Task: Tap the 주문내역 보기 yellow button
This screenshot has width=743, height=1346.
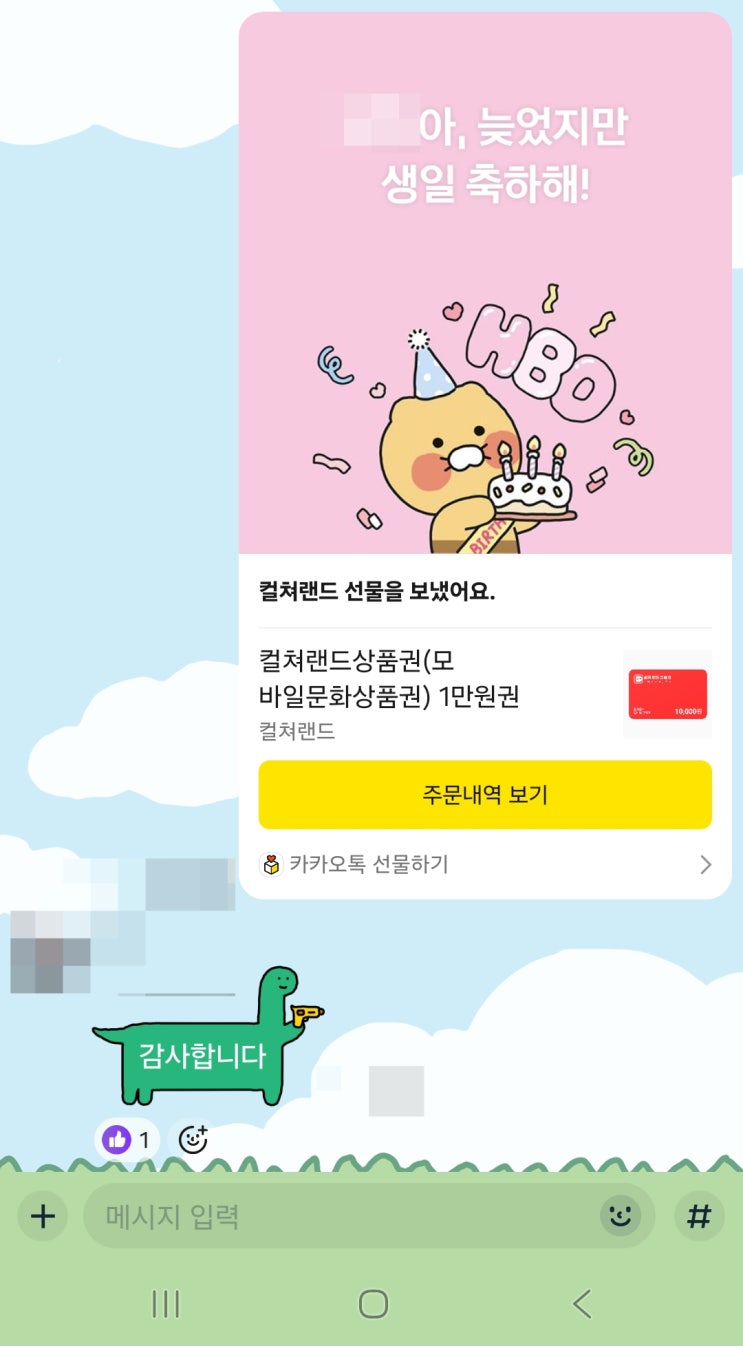Action: point(485,795)
